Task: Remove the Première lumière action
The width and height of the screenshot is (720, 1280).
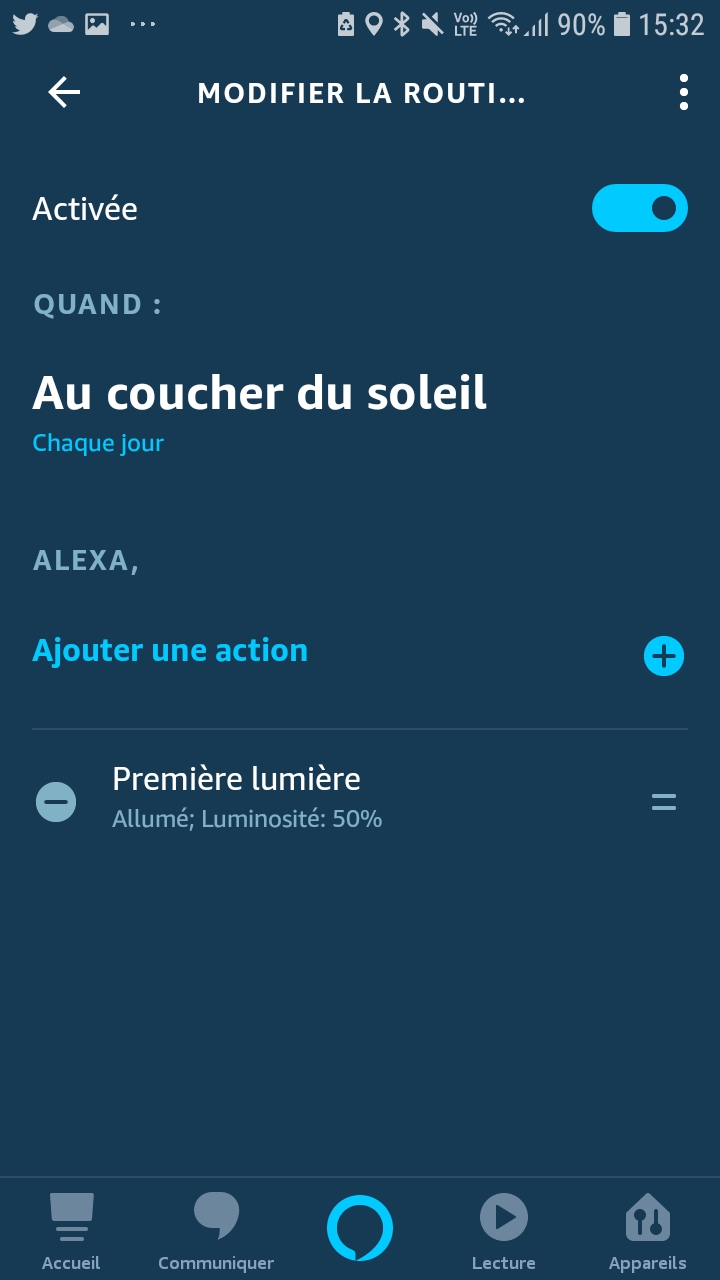Action: pos(56,801)
